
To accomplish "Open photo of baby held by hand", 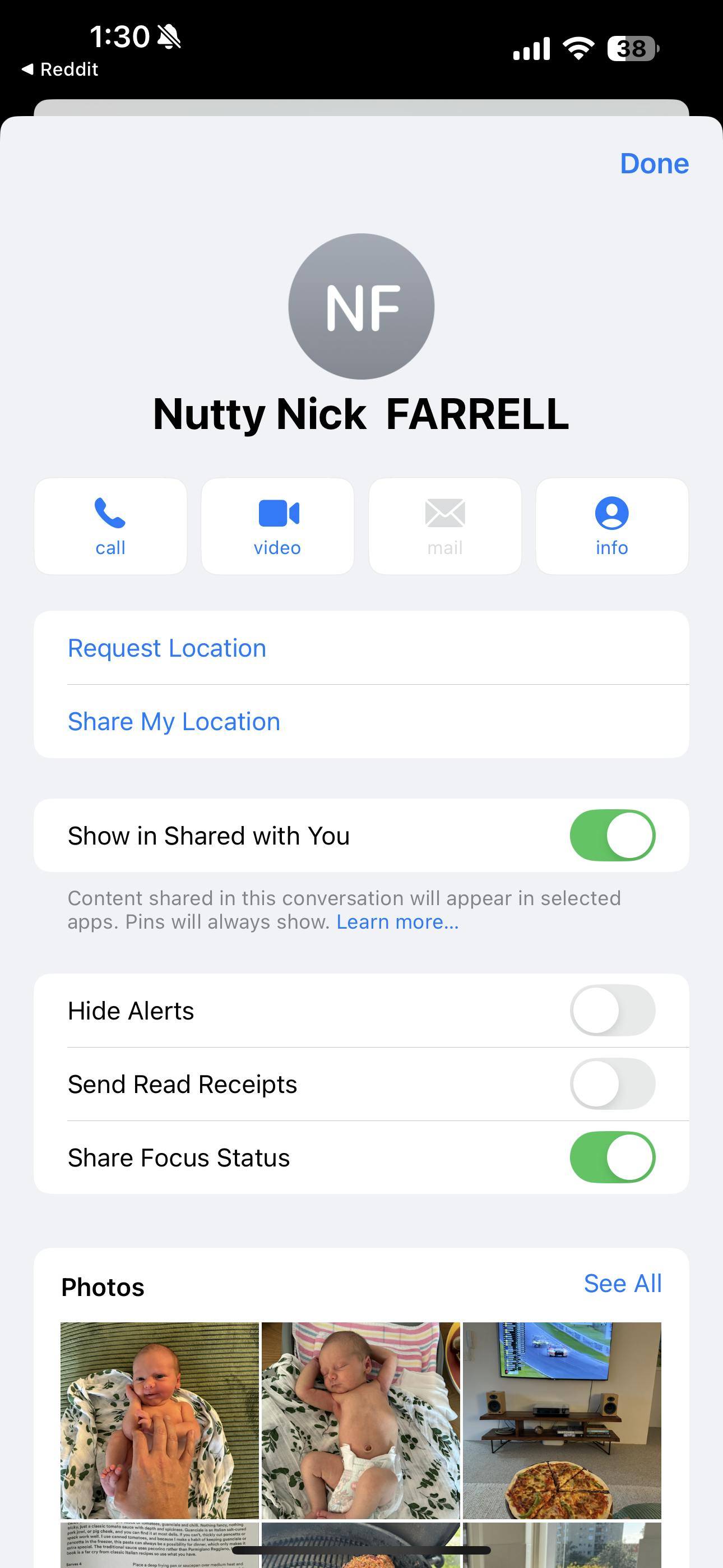I will tap(159, 1420).
